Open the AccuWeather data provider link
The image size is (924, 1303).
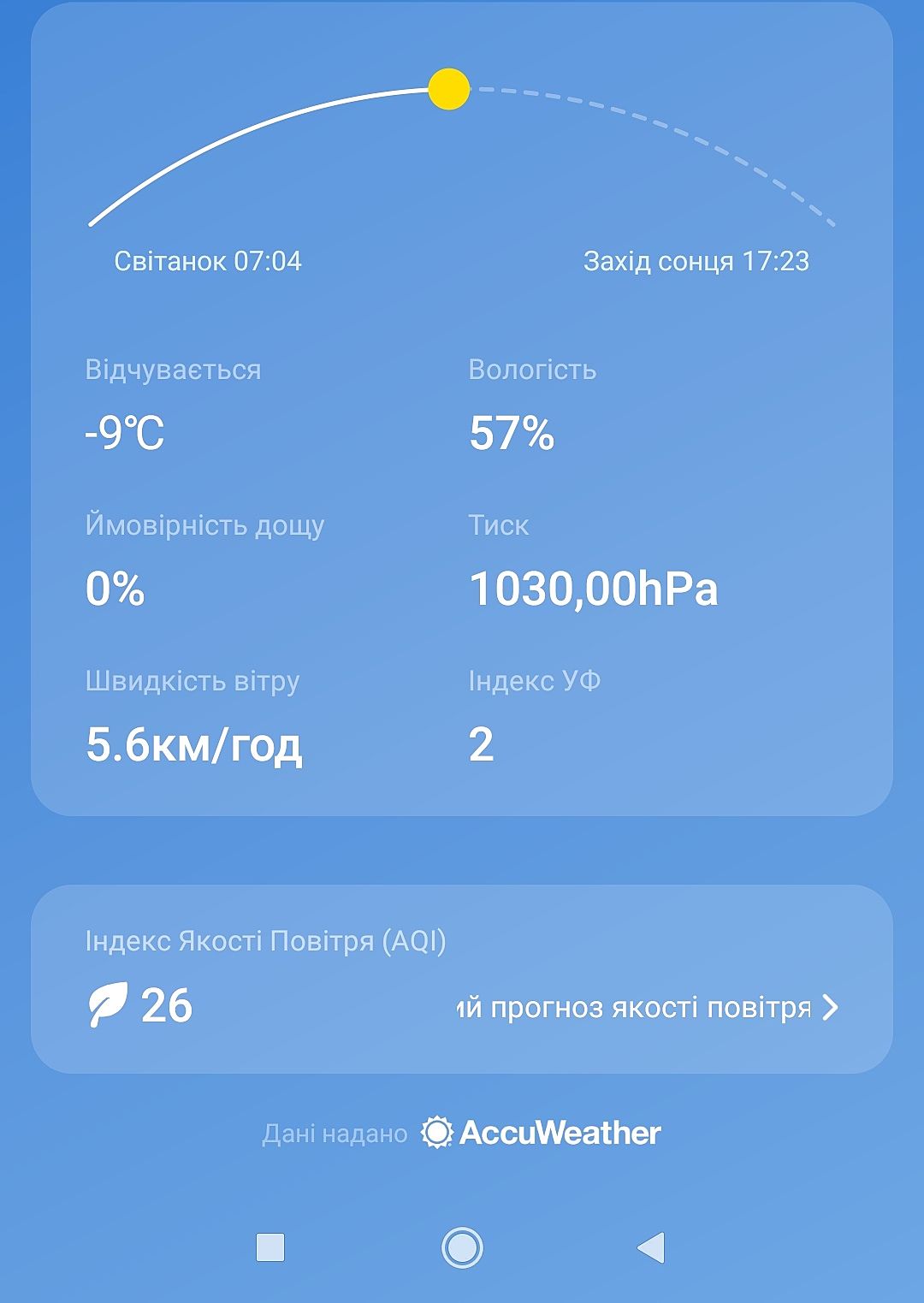[541, 1133]
